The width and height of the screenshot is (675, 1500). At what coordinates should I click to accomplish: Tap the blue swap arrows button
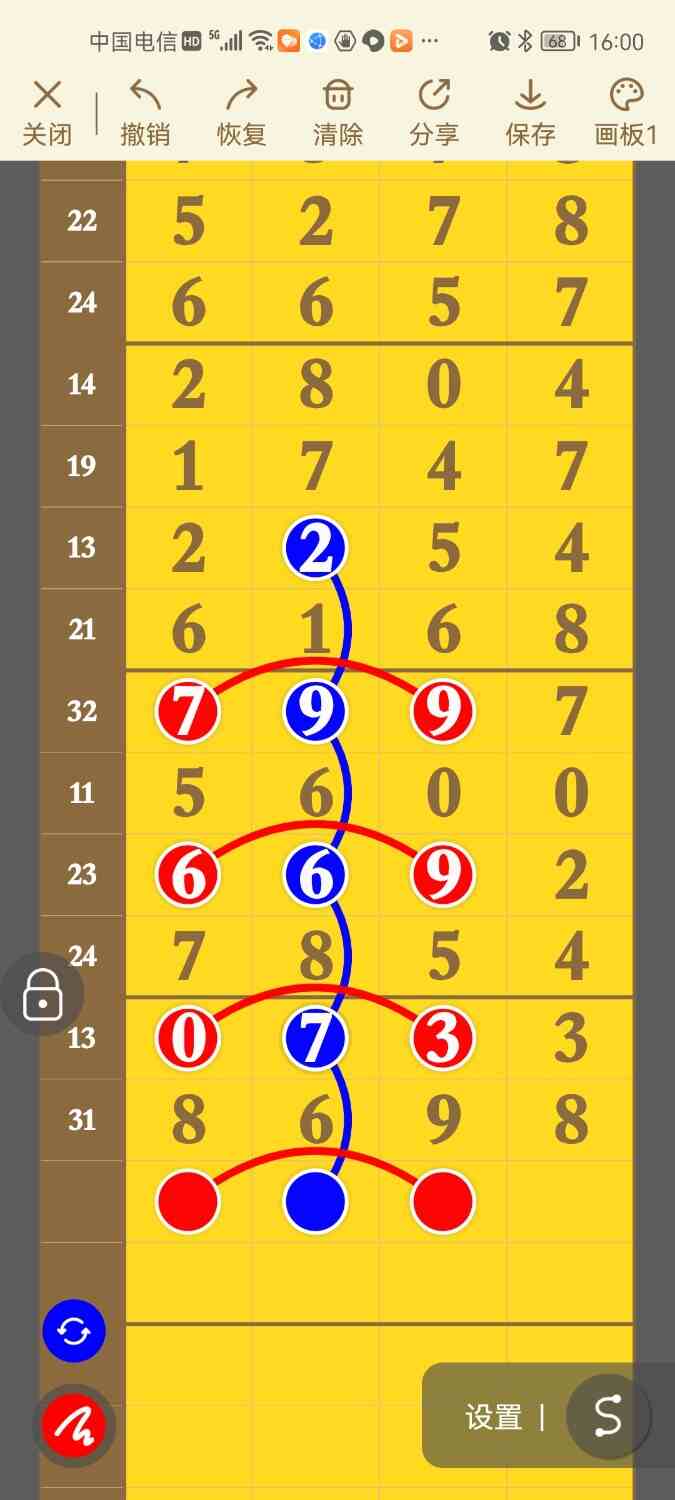(x=74, y=1331)
